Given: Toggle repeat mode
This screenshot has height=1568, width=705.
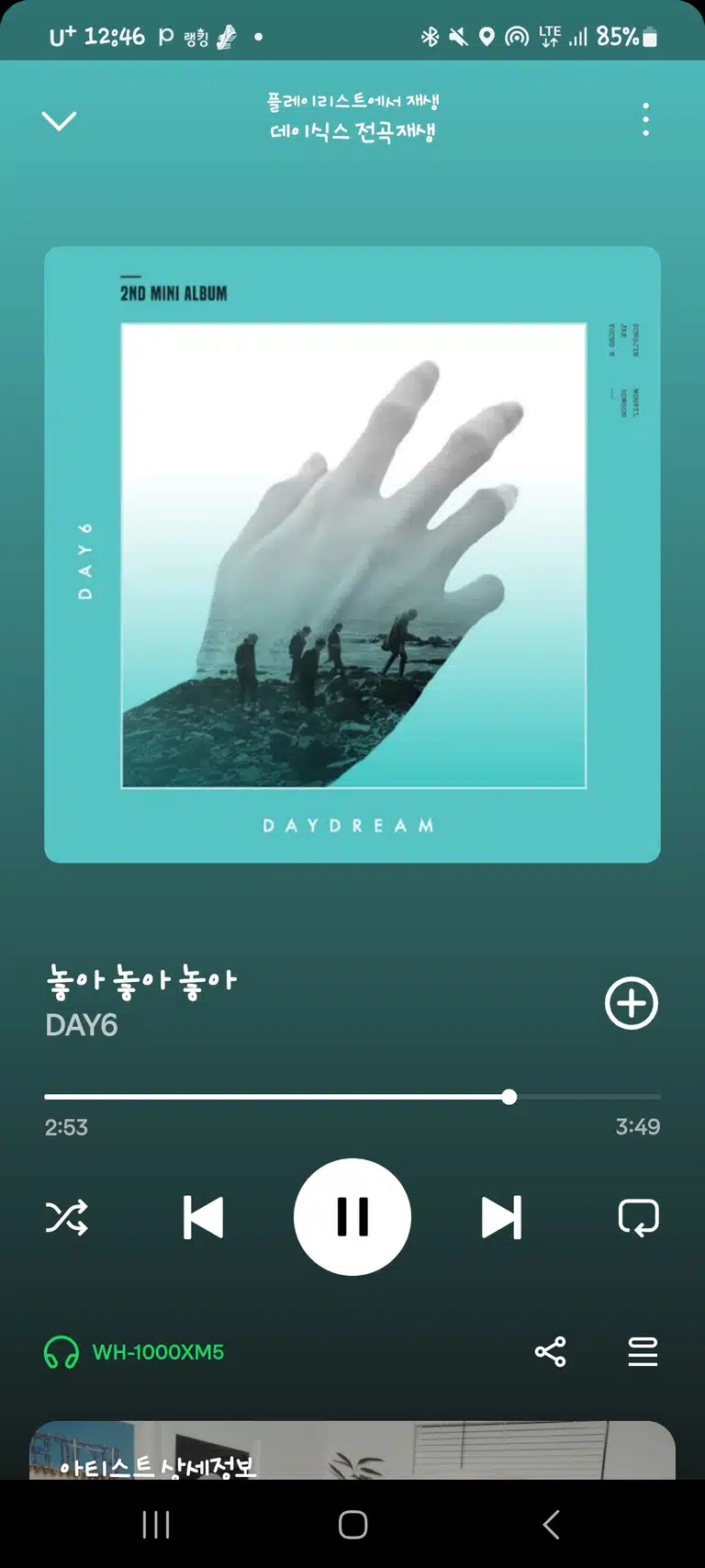Looking at the screenshot, I should point(639,1217).
